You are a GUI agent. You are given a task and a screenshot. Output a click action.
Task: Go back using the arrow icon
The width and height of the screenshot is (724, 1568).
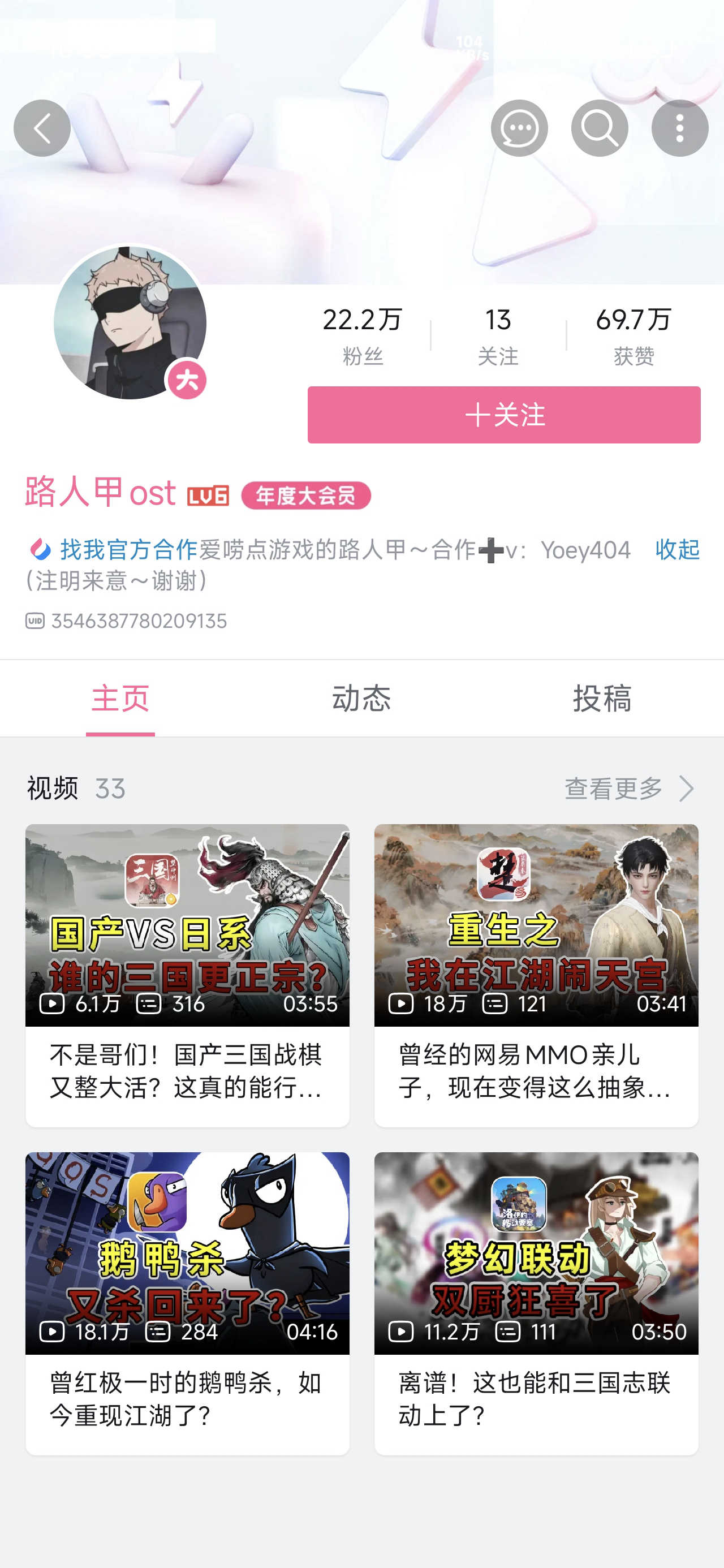click(x=42, y=128)
